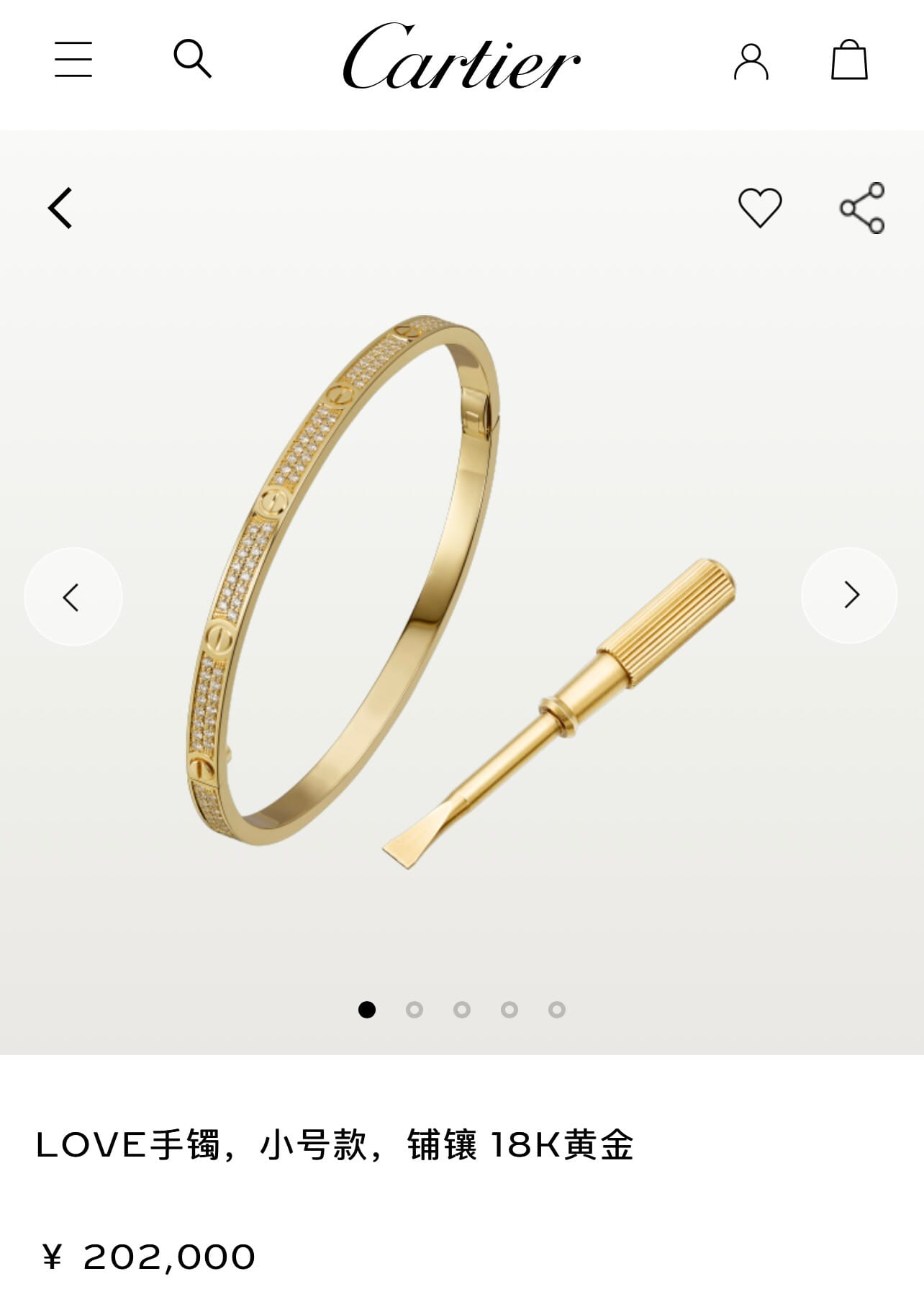Share this LOVE bracelet

tap(862, 208)
